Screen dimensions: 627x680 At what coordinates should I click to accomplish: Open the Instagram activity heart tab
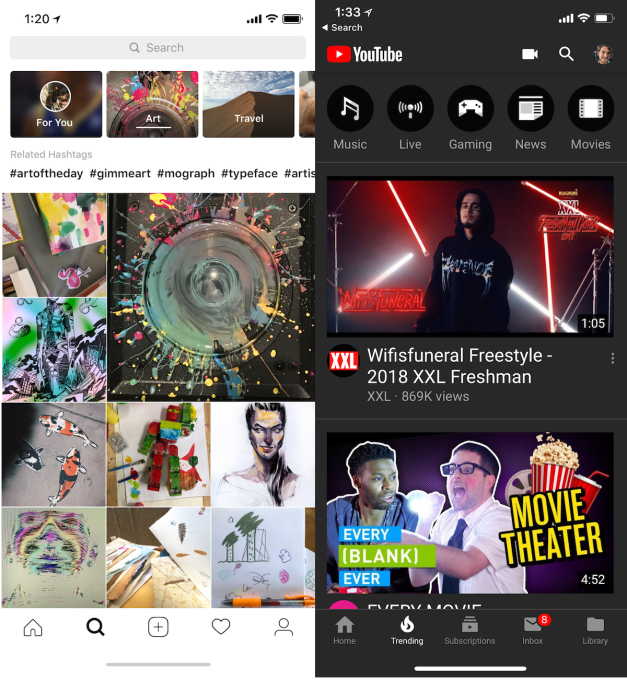221,627
